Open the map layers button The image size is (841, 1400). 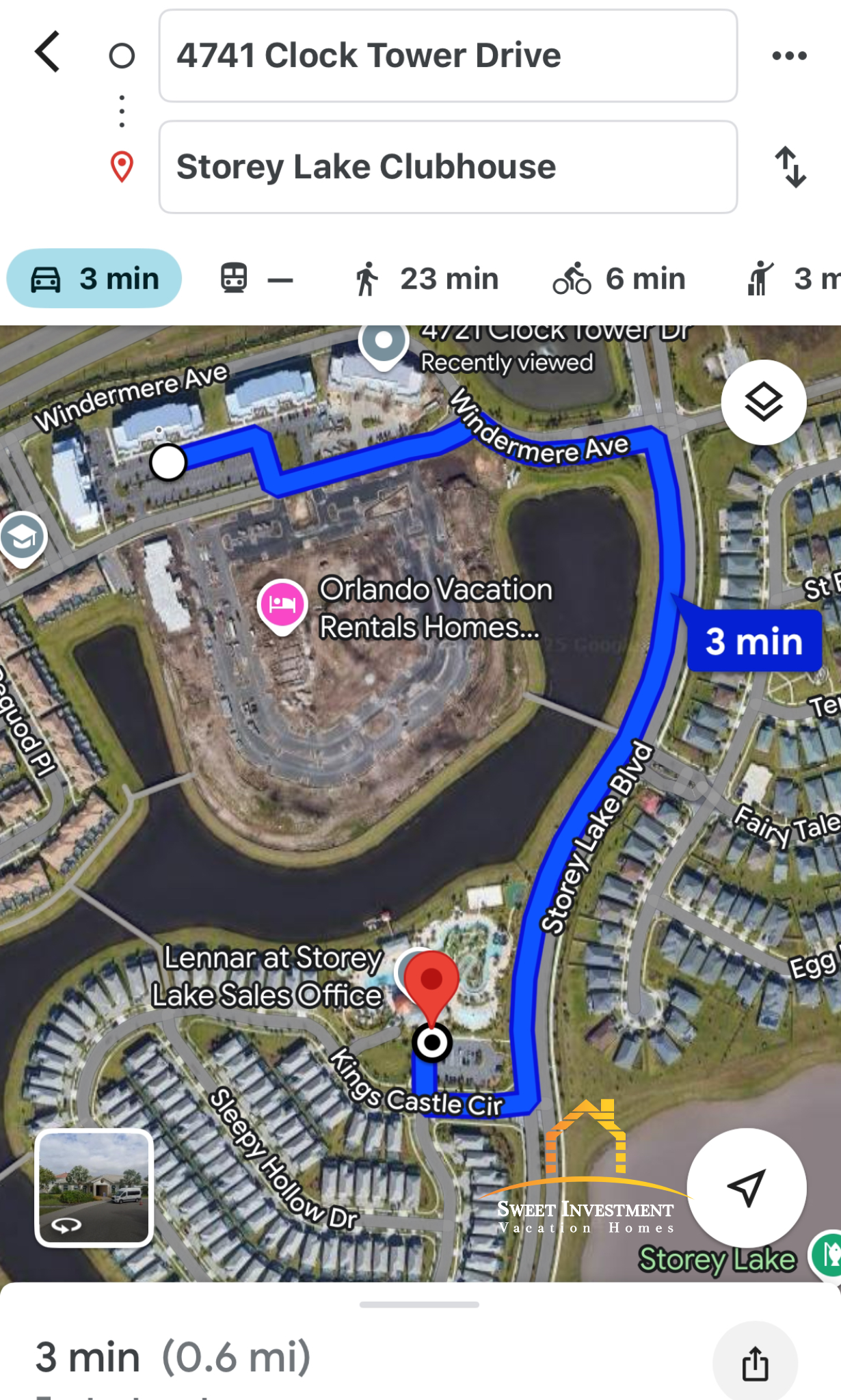click(x=763, y=402)
